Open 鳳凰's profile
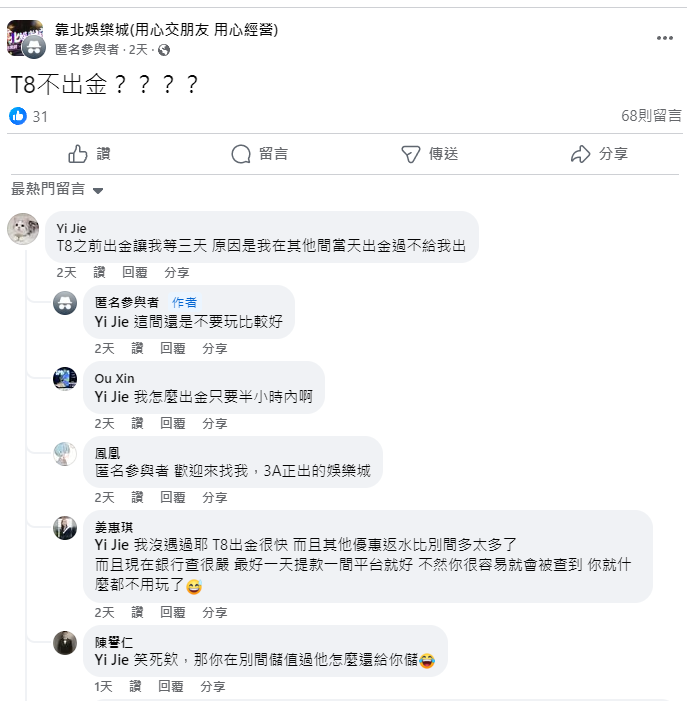The height and width of the screenshot is (701, 687). (x=107, y=453)
